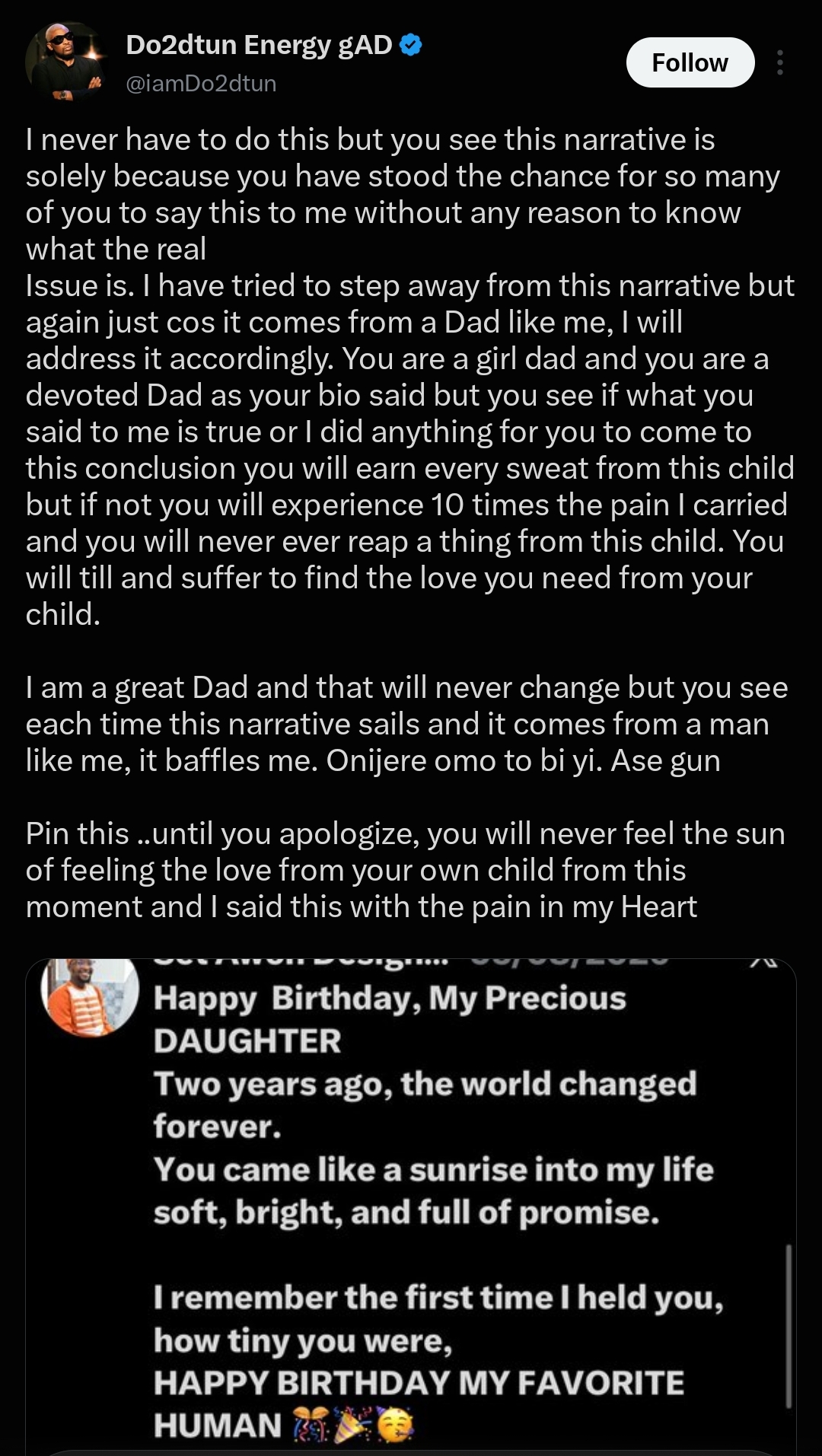Open the quoted Happy Birthday daughter post
This screenshot has height=1456, width=822.
(x=411, y=1207)
